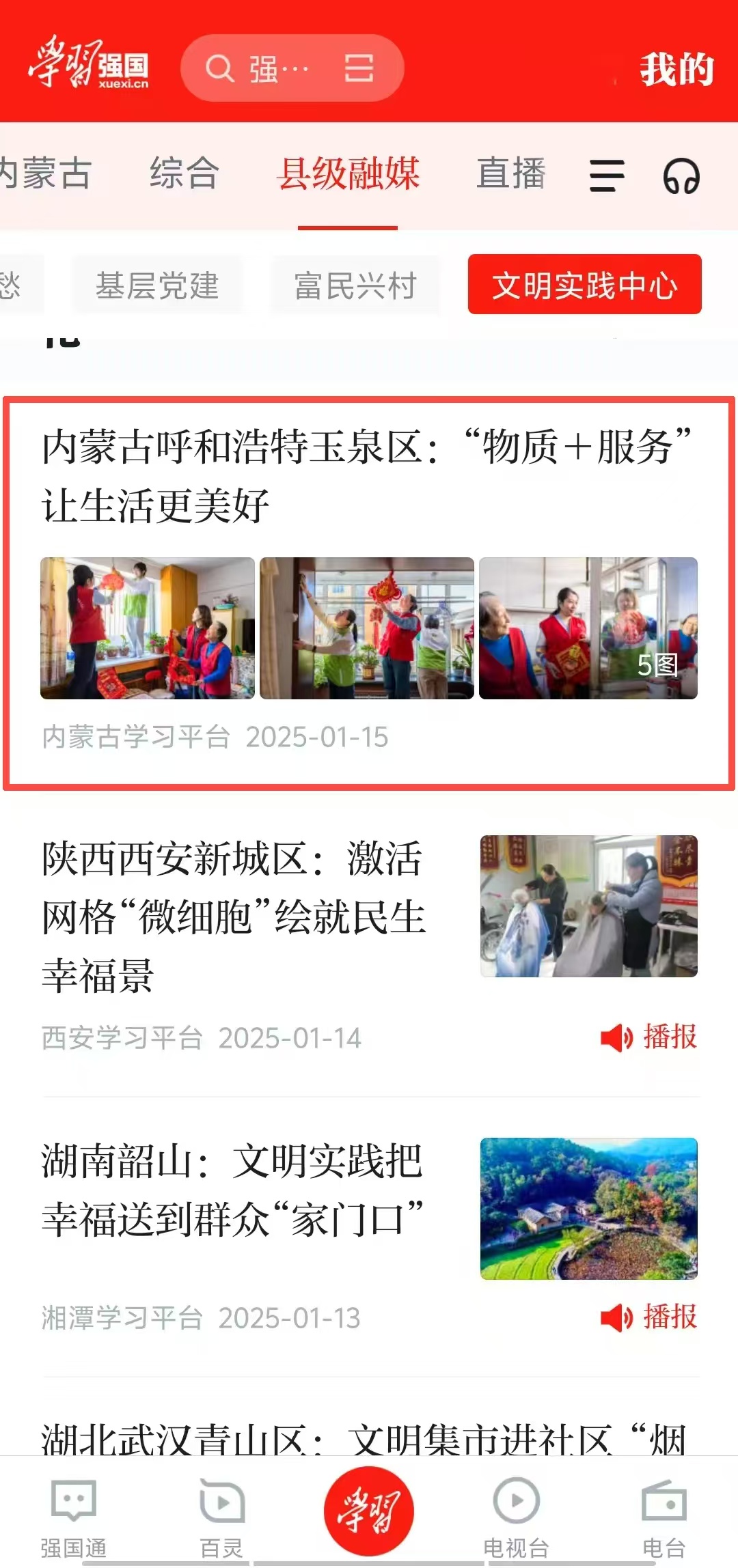
Task: Switch to the 综合 top tab
Action: [x=184, y=173]
